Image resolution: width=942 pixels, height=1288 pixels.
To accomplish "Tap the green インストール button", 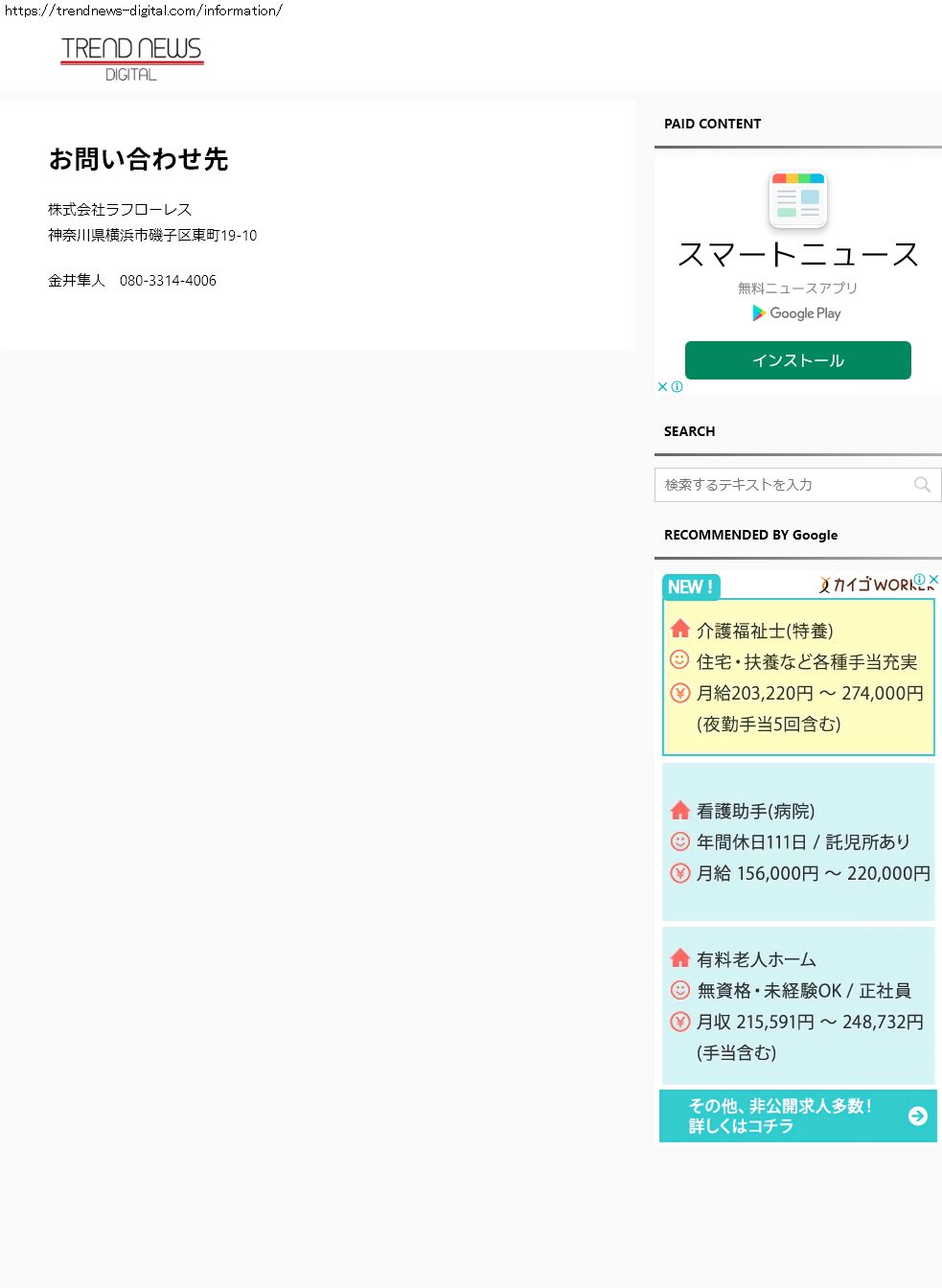I will (797, 360).
